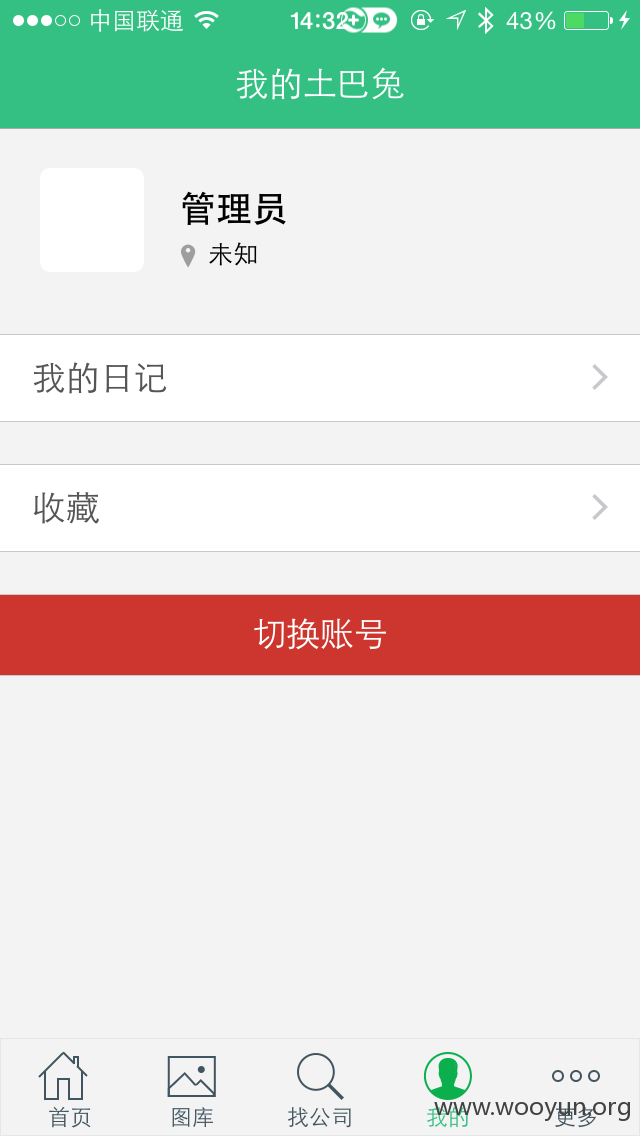
Task: Tap the profile avatar placeholder
Action: (x=92, y=220)
